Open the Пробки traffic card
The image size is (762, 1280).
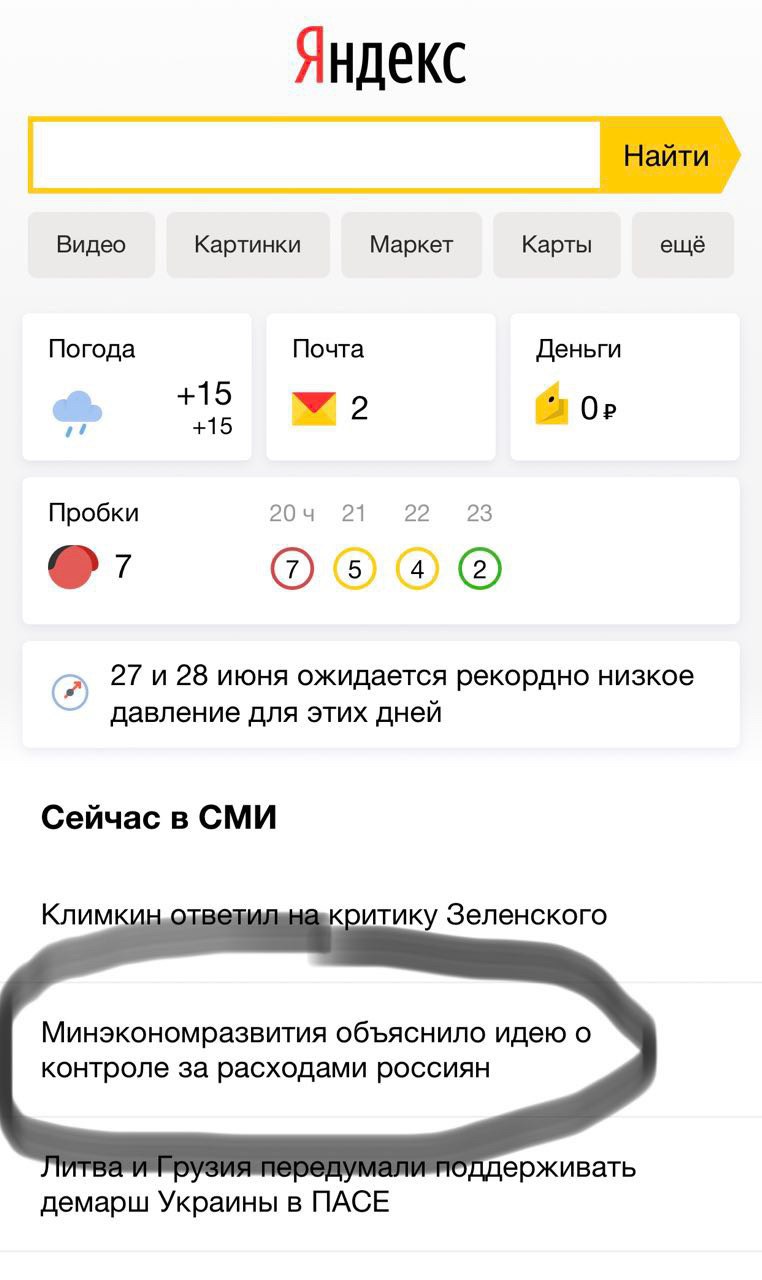(381, 550)
